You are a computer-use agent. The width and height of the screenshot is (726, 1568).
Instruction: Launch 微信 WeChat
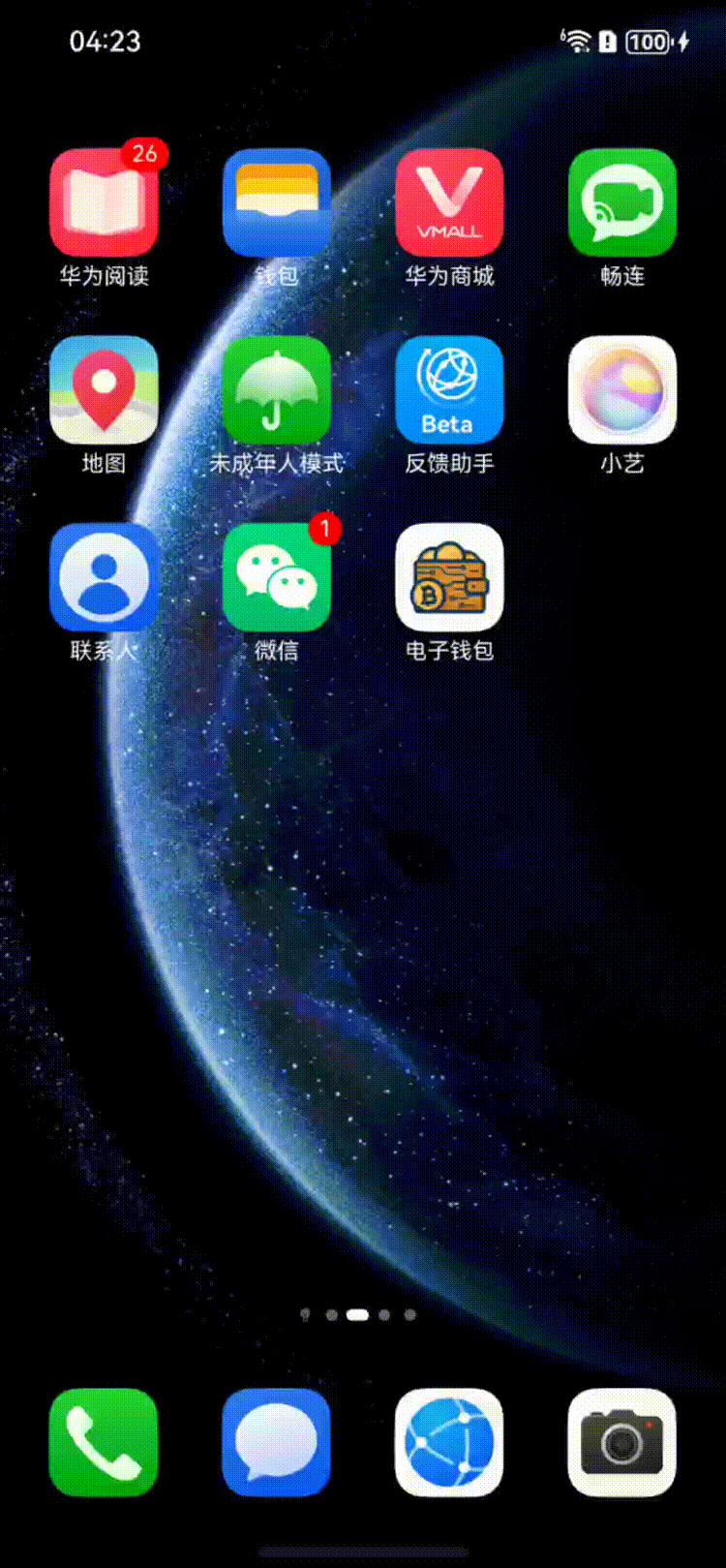pyautogui.click(x=277, y=578)
